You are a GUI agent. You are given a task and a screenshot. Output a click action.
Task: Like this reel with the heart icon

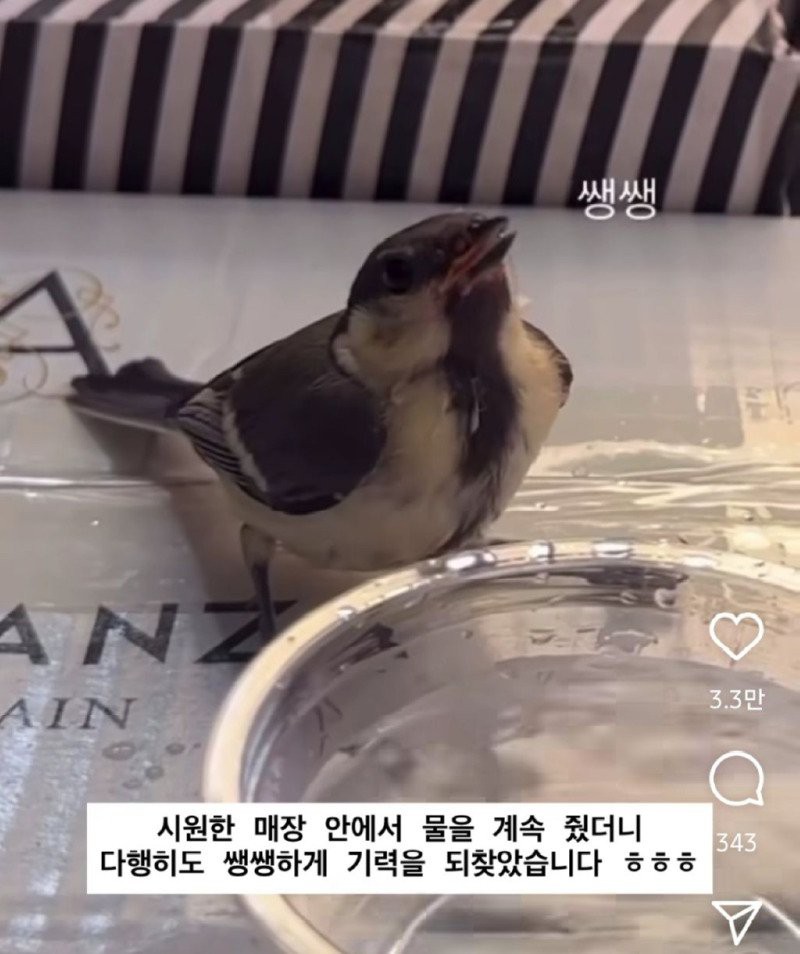[736, 636]
